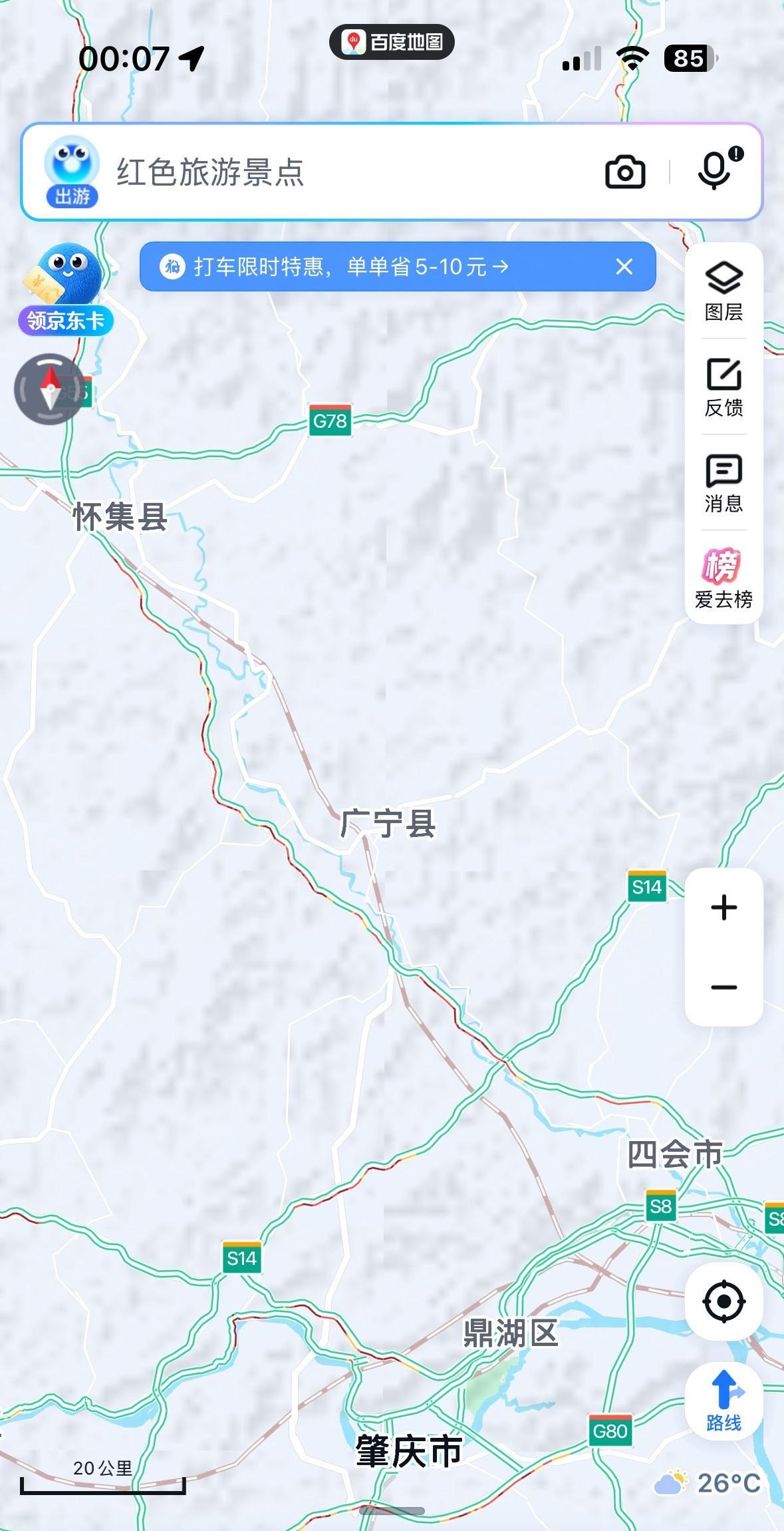The height and width of the screenshot is (1531, 784).
Task: Dismiss the 打车限时特惠 banner
Action: 624,267
